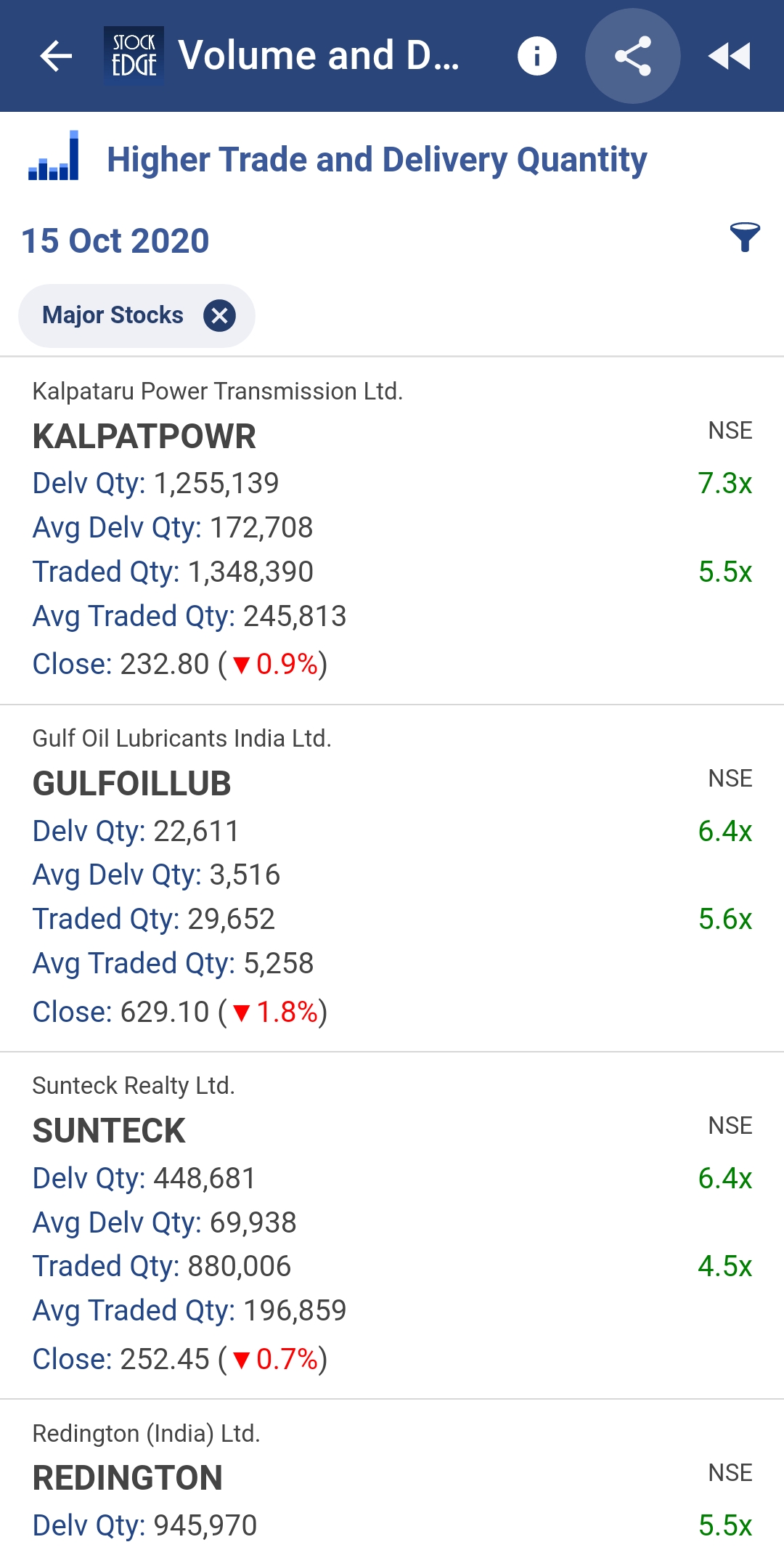The height and width of the screenshot is (1550, 784).
Task: Open KALPATPOWR stock details
Action: tap(392, 530)
